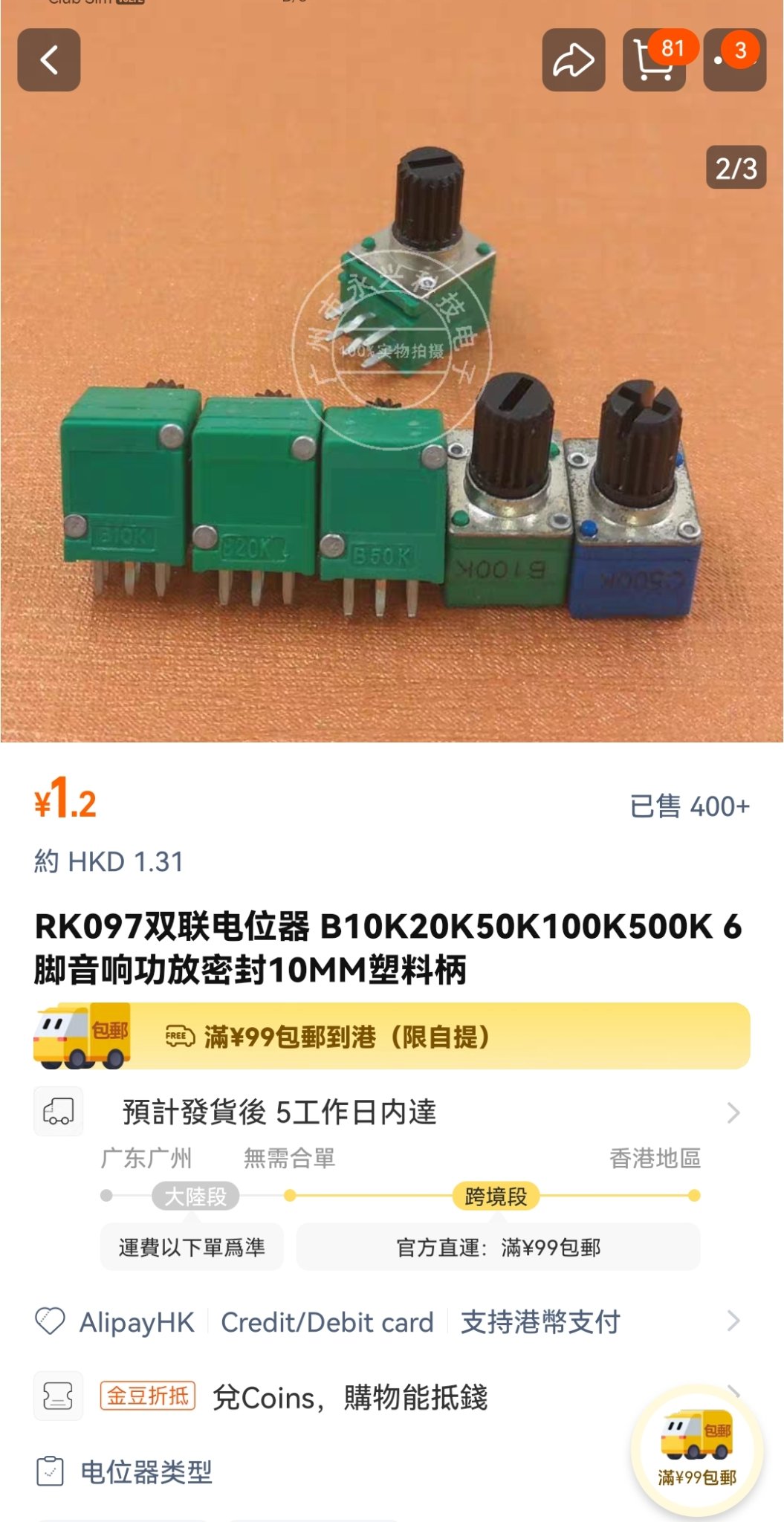This screenshot has height=1522, width=784.
Task: Open the shopping cart with 81 items
Action: click(654, 60)
